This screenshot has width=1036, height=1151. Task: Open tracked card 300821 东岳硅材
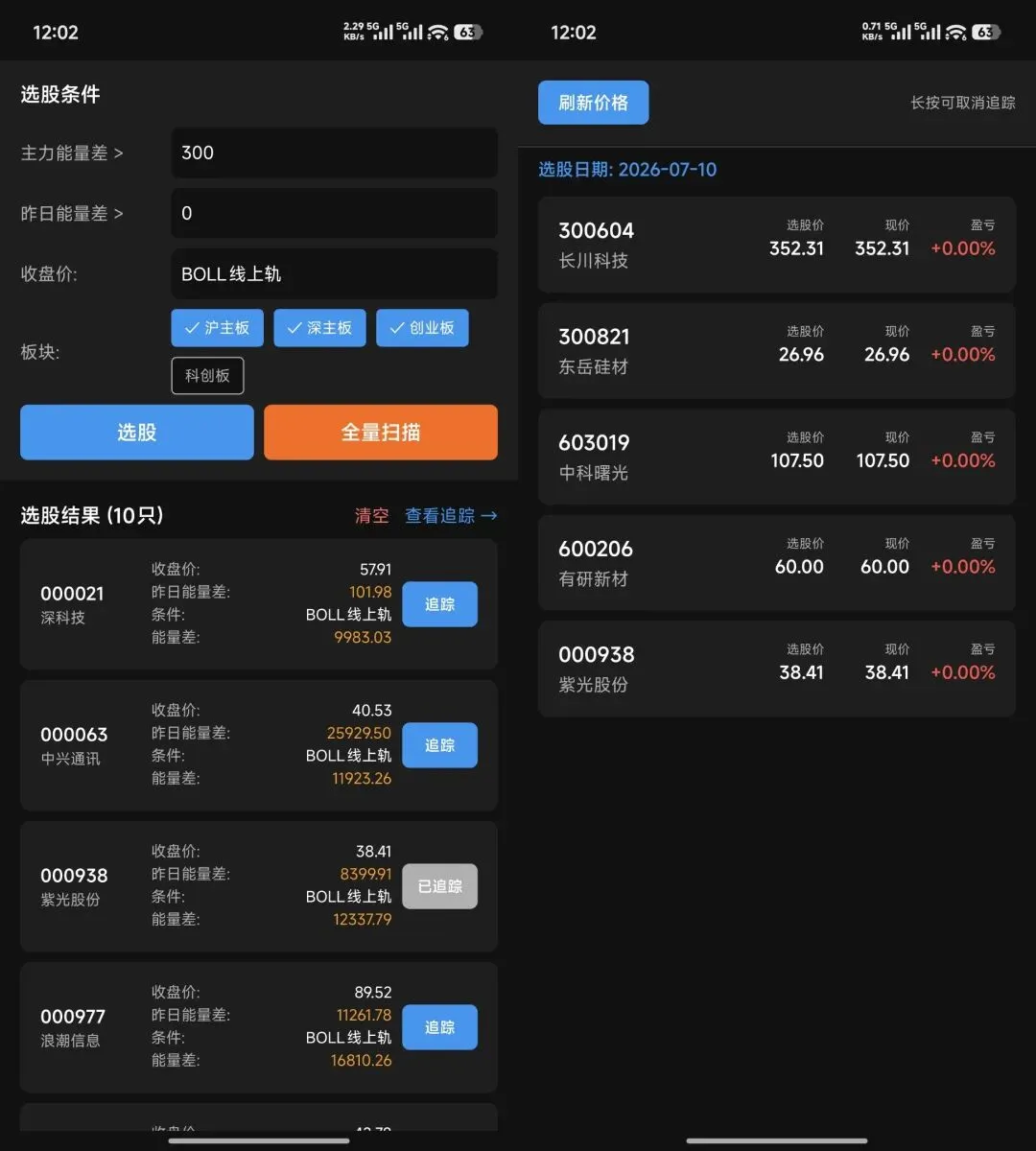click(776, 351)
